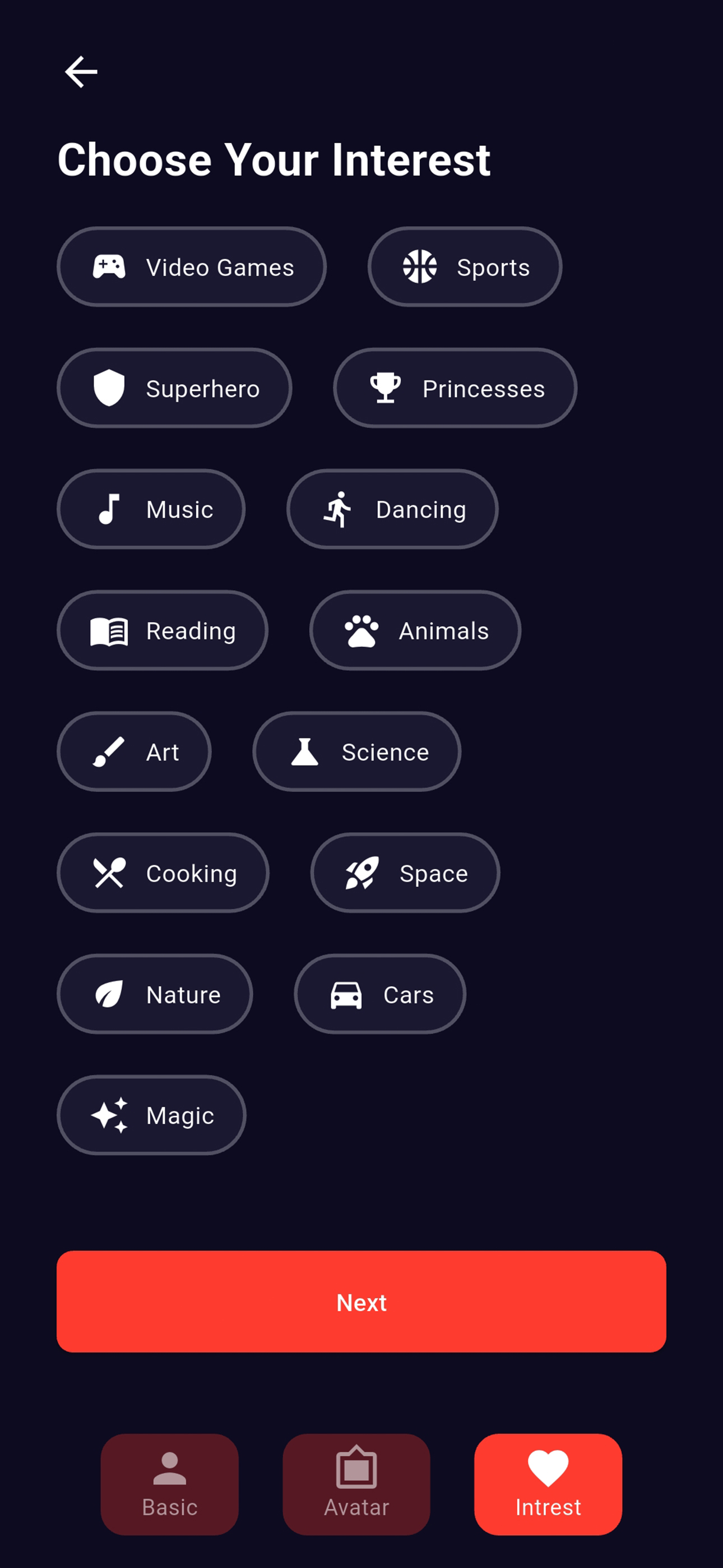The width and height of the screenshot is (723, 1568).
Task: Tap the Music chip
Action: click(x=151, y=509)
